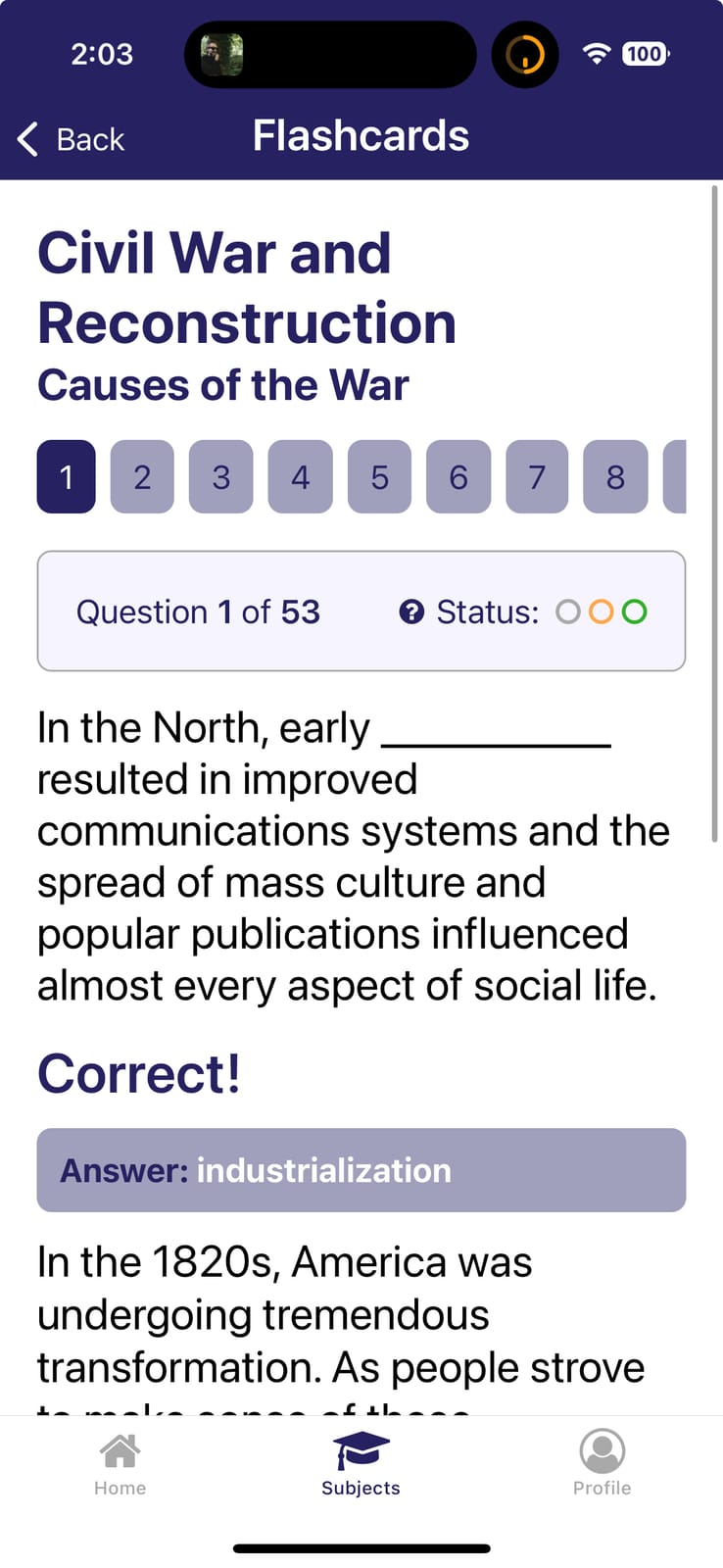Jump to flashcard number 2
This screenshot has height=1568, width=723.
point(142,477)
